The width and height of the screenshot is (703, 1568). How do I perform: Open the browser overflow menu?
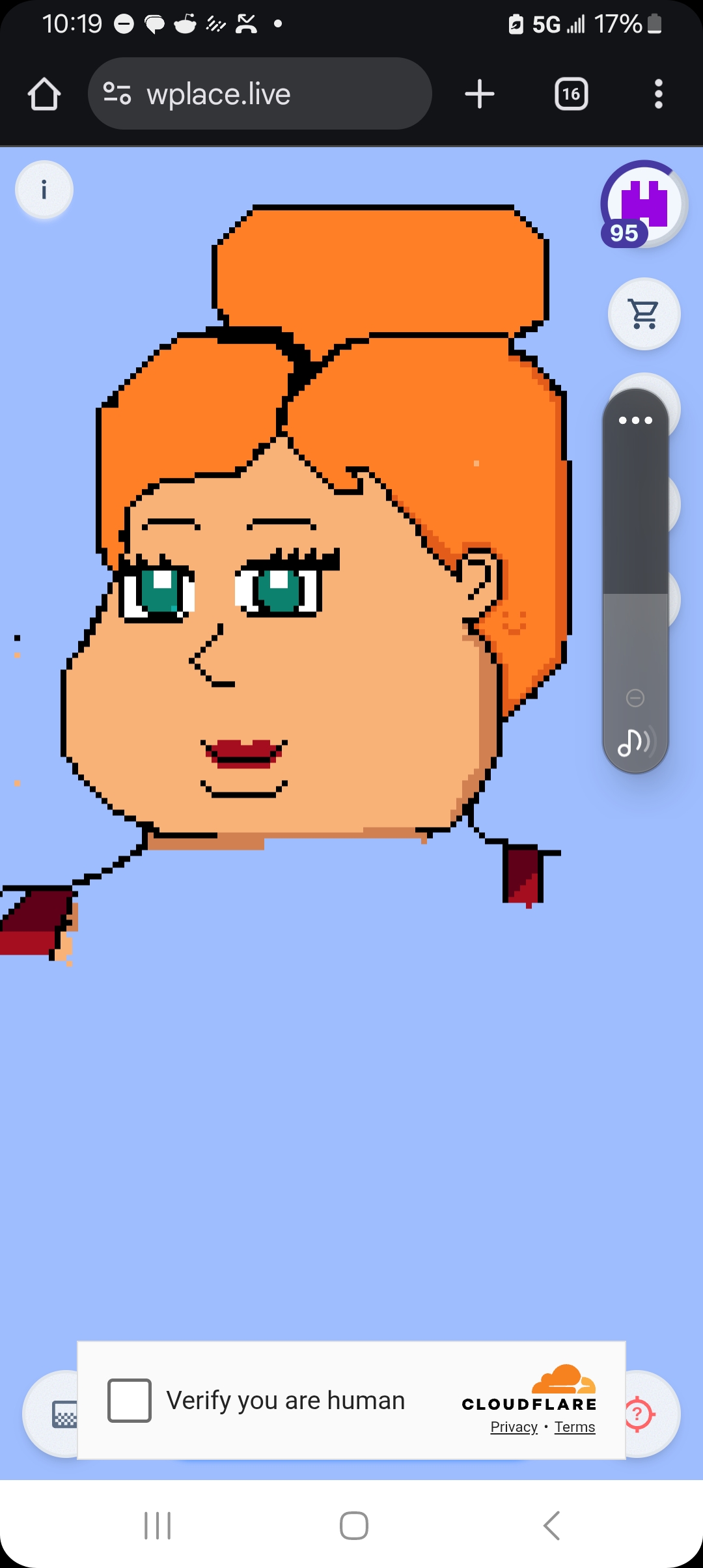(659, 94)
